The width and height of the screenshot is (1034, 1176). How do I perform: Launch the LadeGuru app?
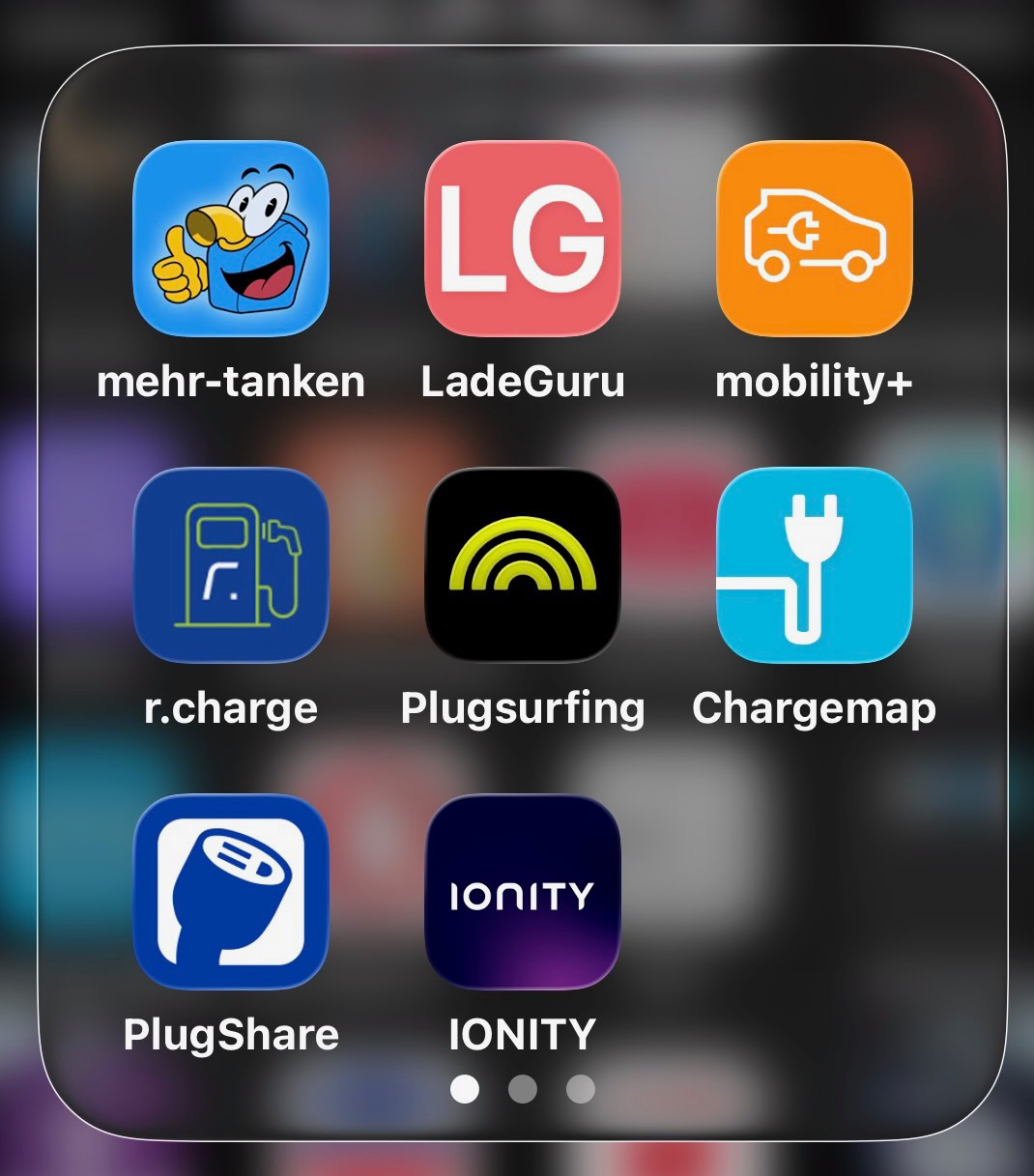pos(522,239)
